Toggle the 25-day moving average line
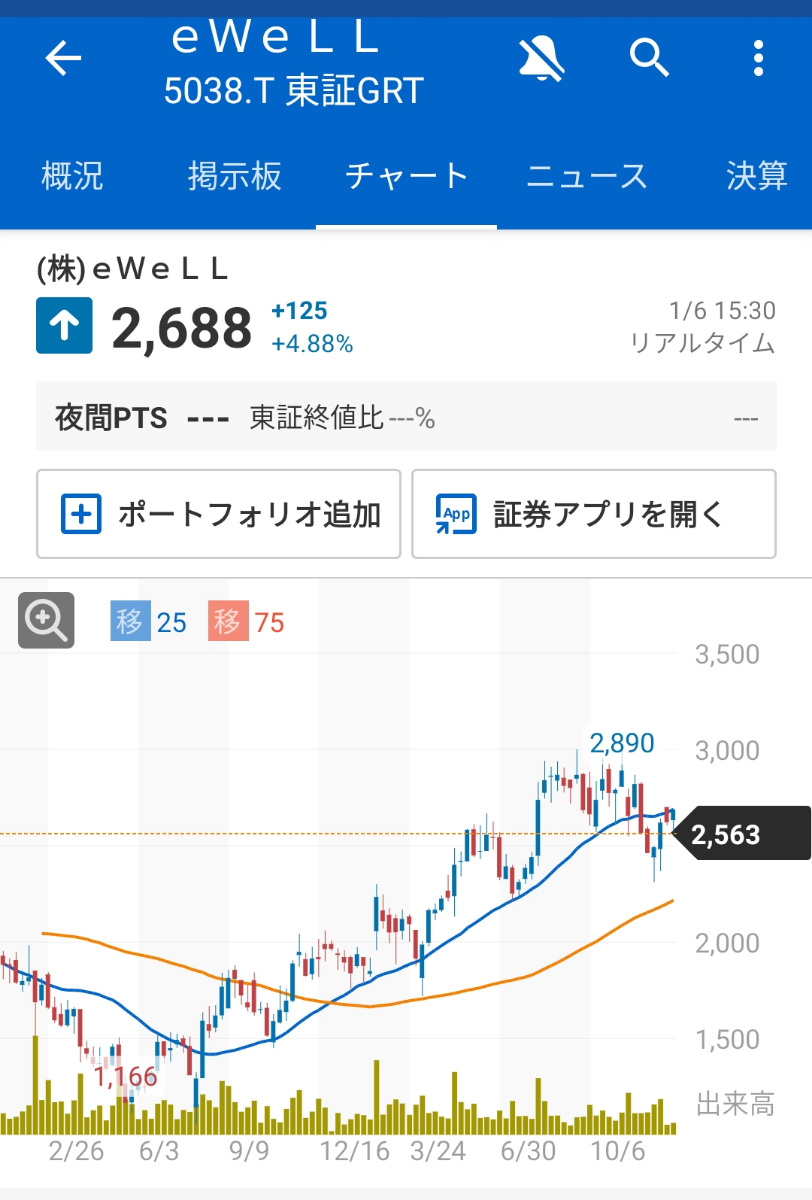This screenshot has height=1200, width=812. [x=148, y=620]
